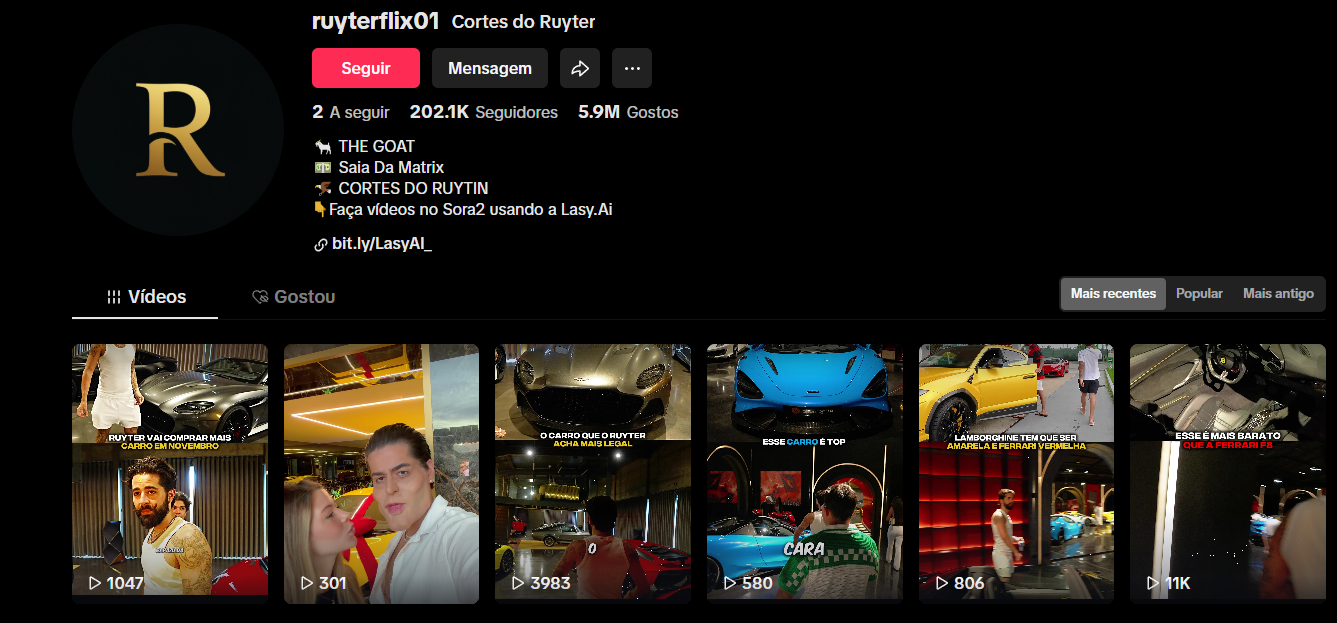Sort videos by Mais recentes
The image size is (1337, 623).
click(x=1113, y=294)
